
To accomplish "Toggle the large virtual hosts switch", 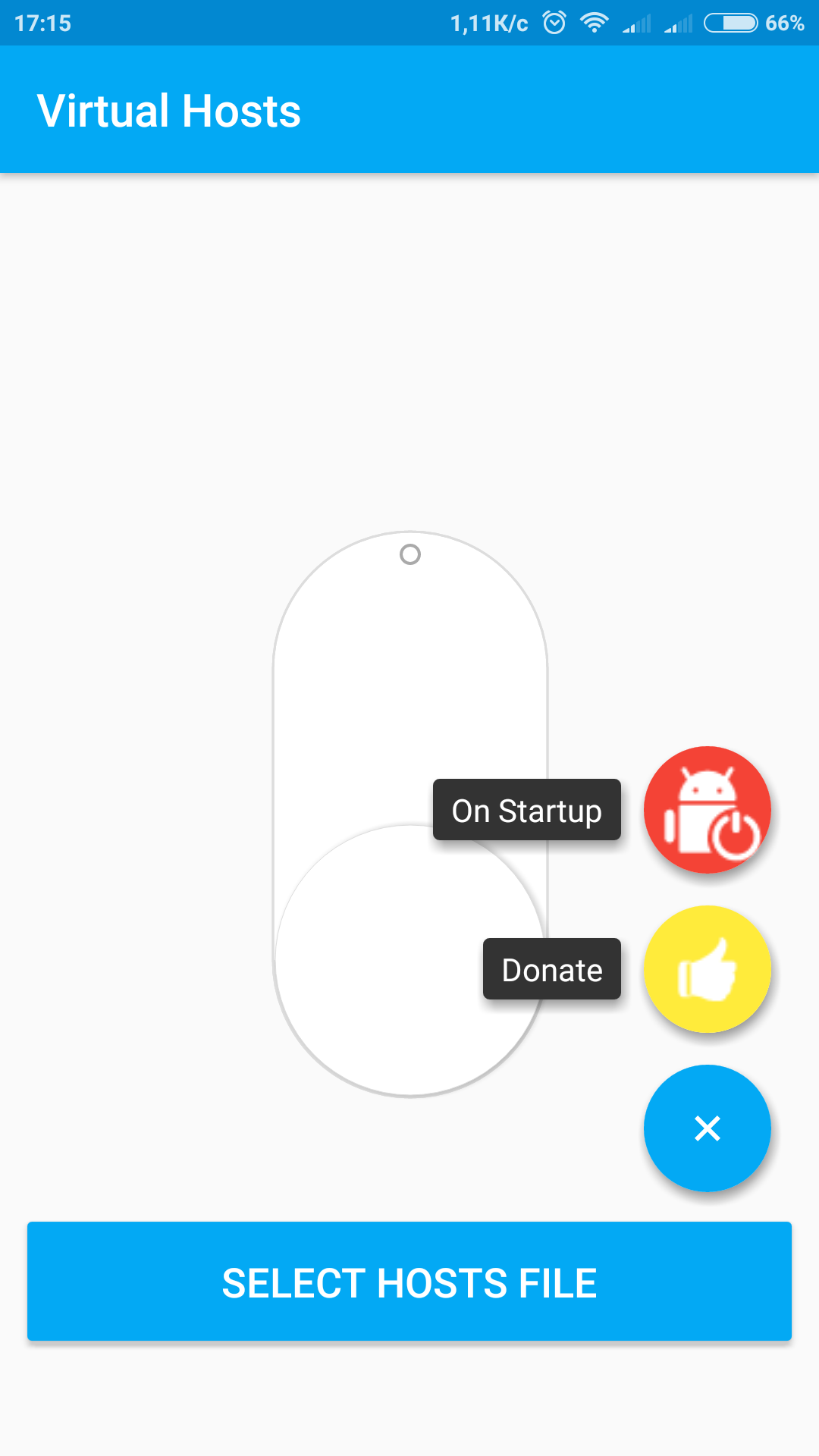I will 410,814.
